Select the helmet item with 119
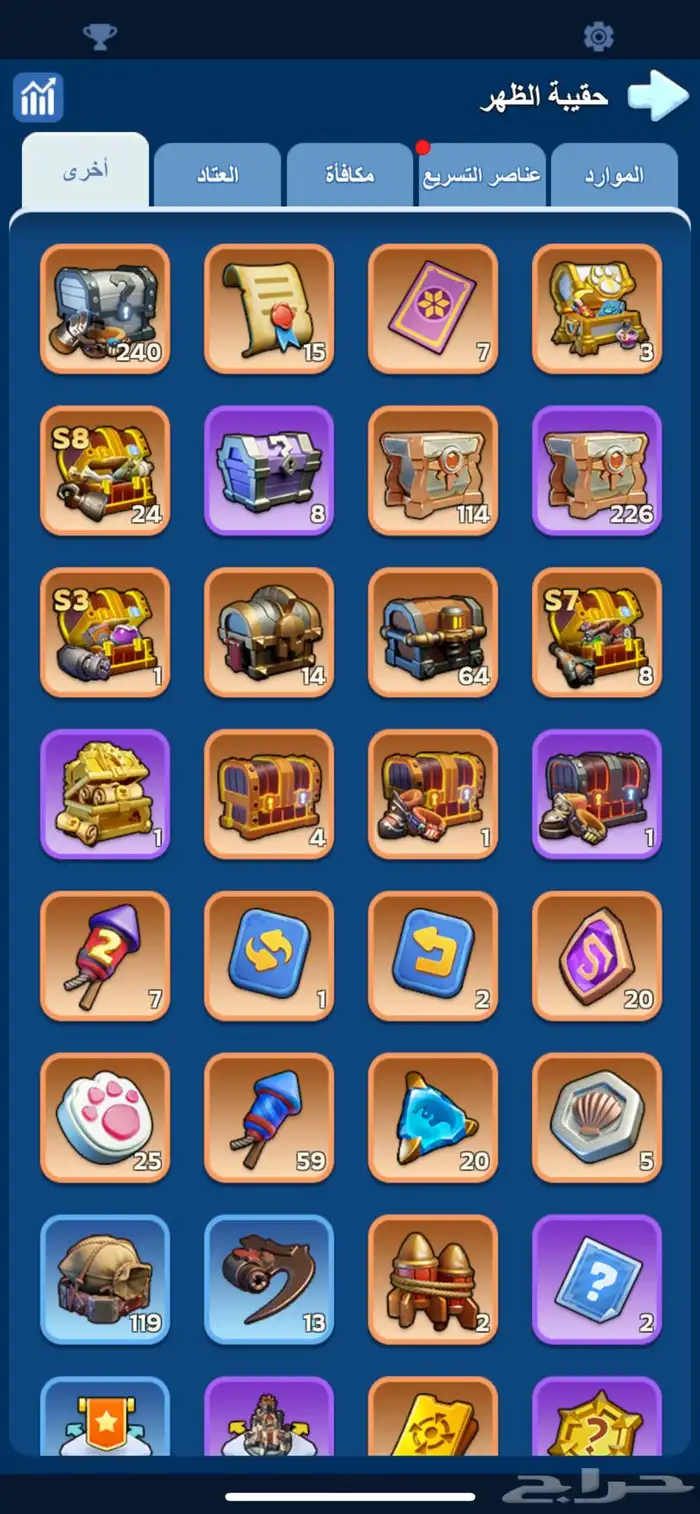Screen dimensions: 700x1514 pos(105,1280)
